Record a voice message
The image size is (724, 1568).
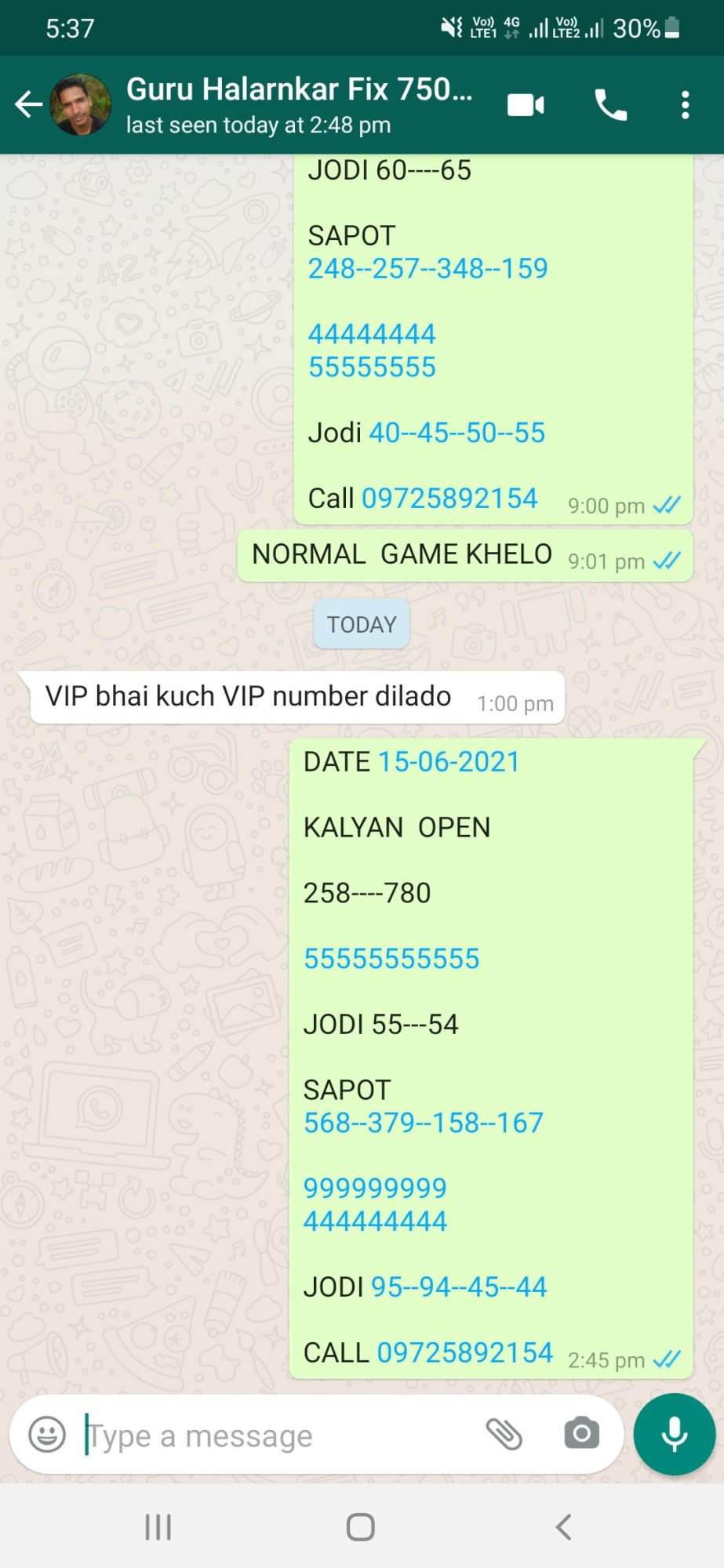pos(675,1435)
